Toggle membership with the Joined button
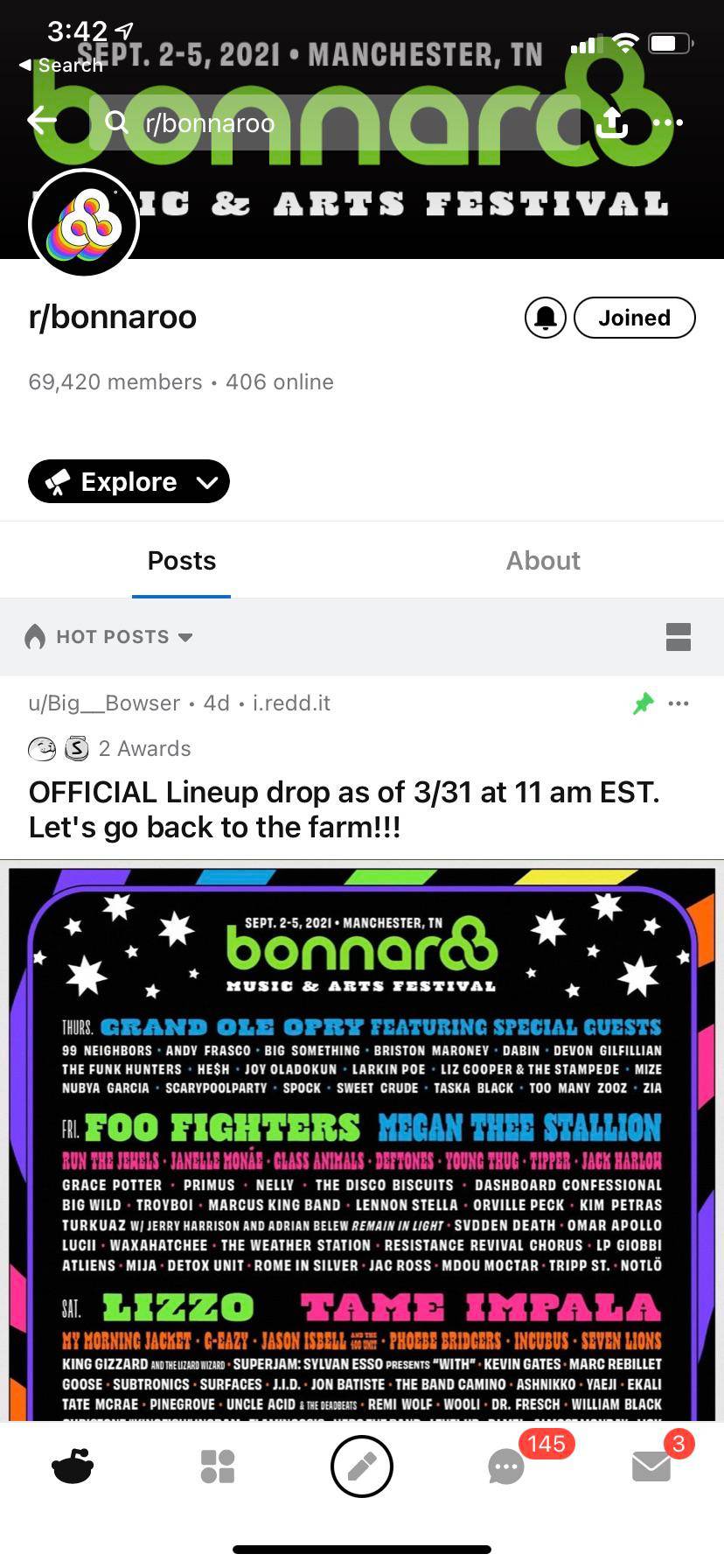This screenshot has width=724, height=1568. pos(634,318)
